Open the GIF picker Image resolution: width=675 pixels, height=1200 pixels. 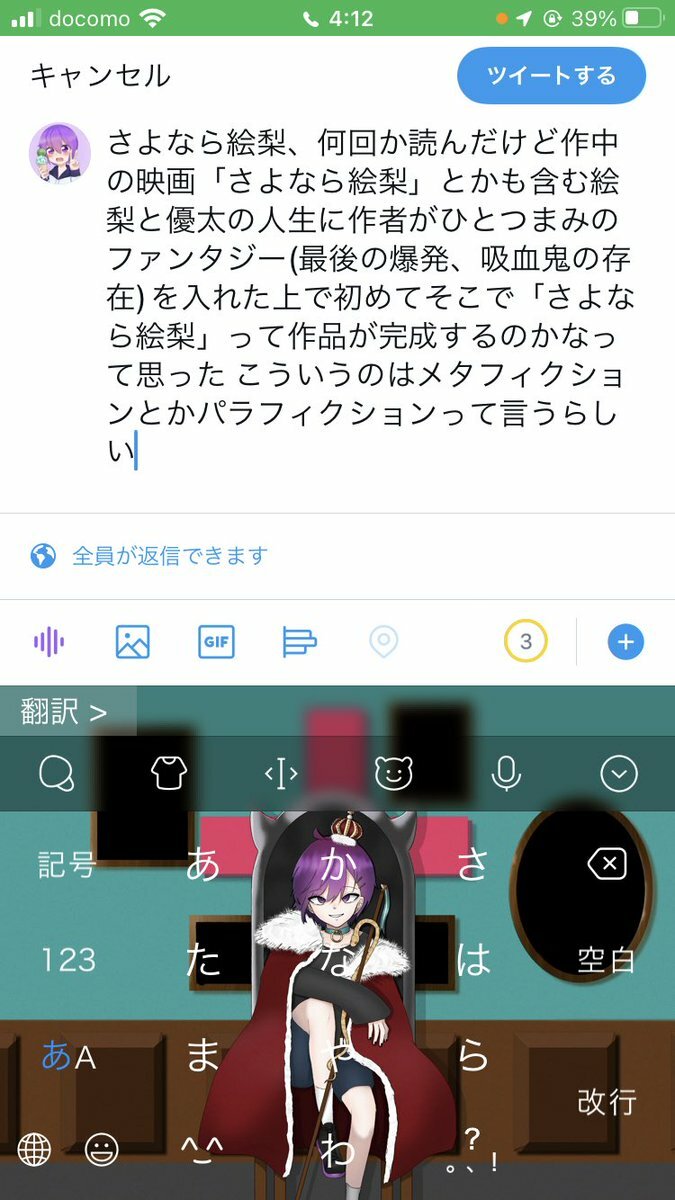click(x=216, y=641)
